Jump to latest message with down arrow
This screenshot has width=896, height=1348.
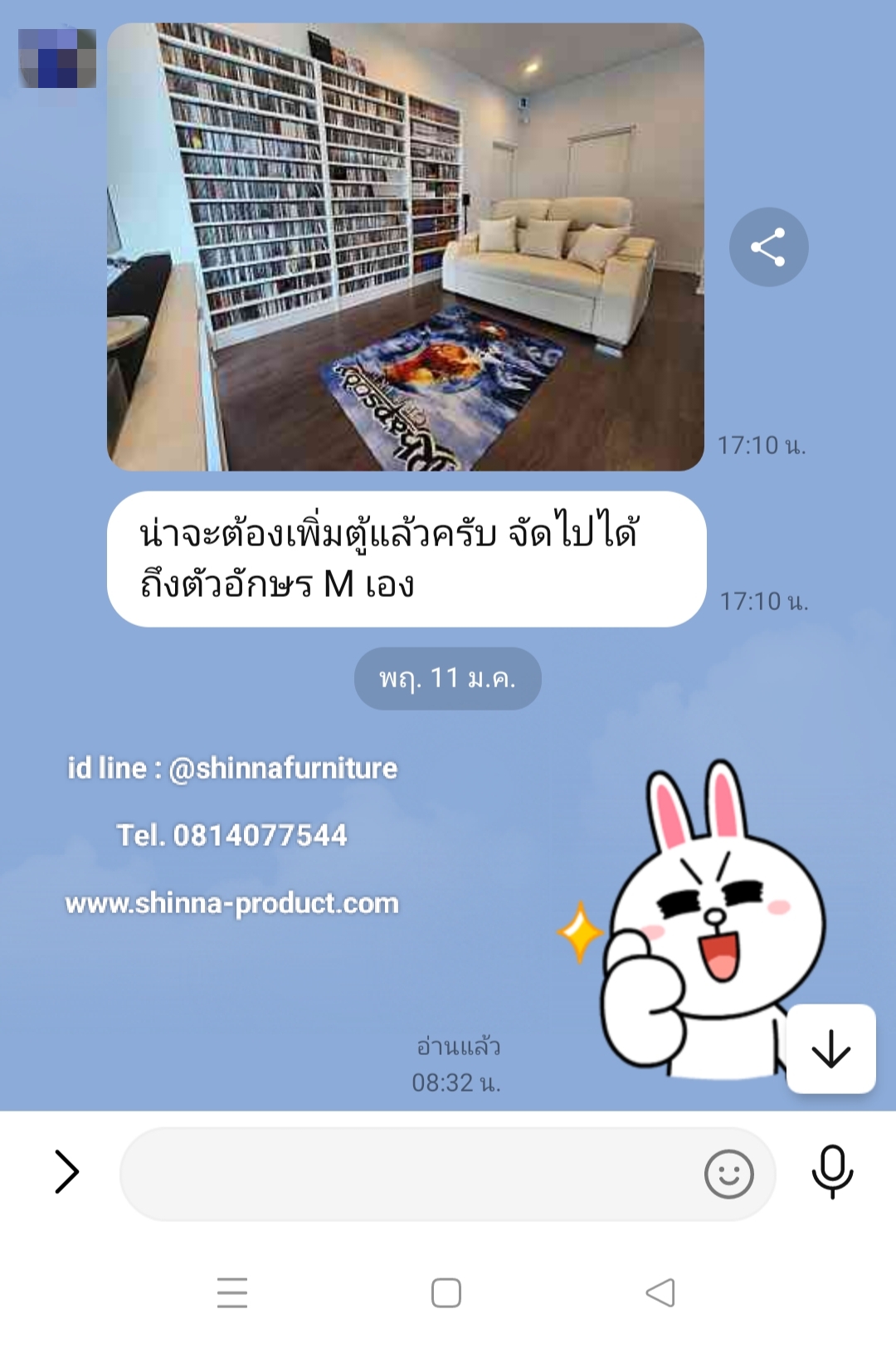pos(830,1049)
